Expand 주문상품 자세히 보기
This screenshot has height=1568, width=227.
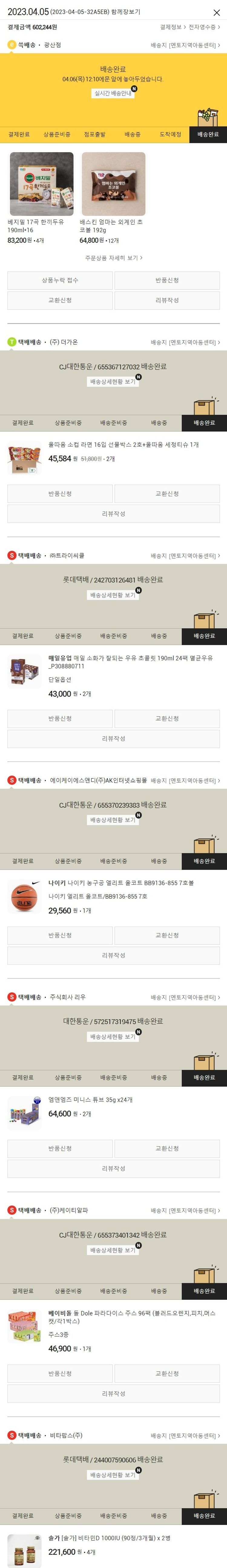point(113,258)
